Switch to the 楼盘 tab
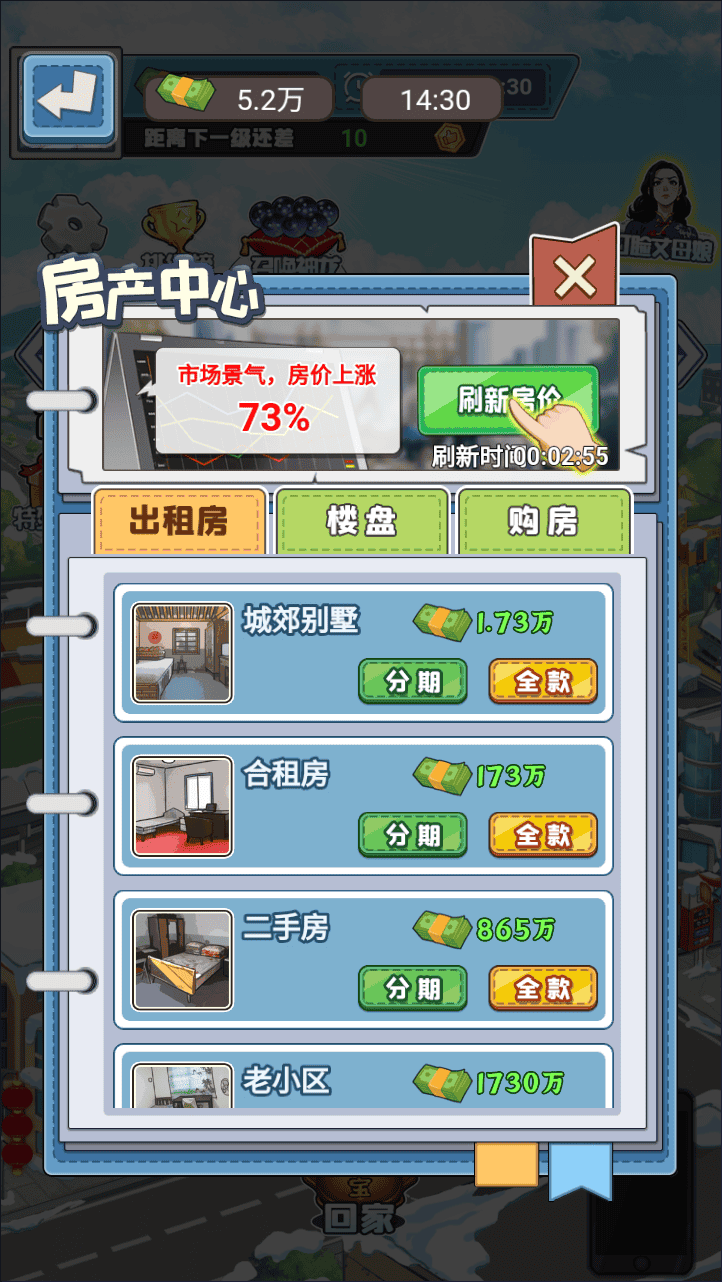Viewport: 722px width, 1282px height. coord(362,521)
